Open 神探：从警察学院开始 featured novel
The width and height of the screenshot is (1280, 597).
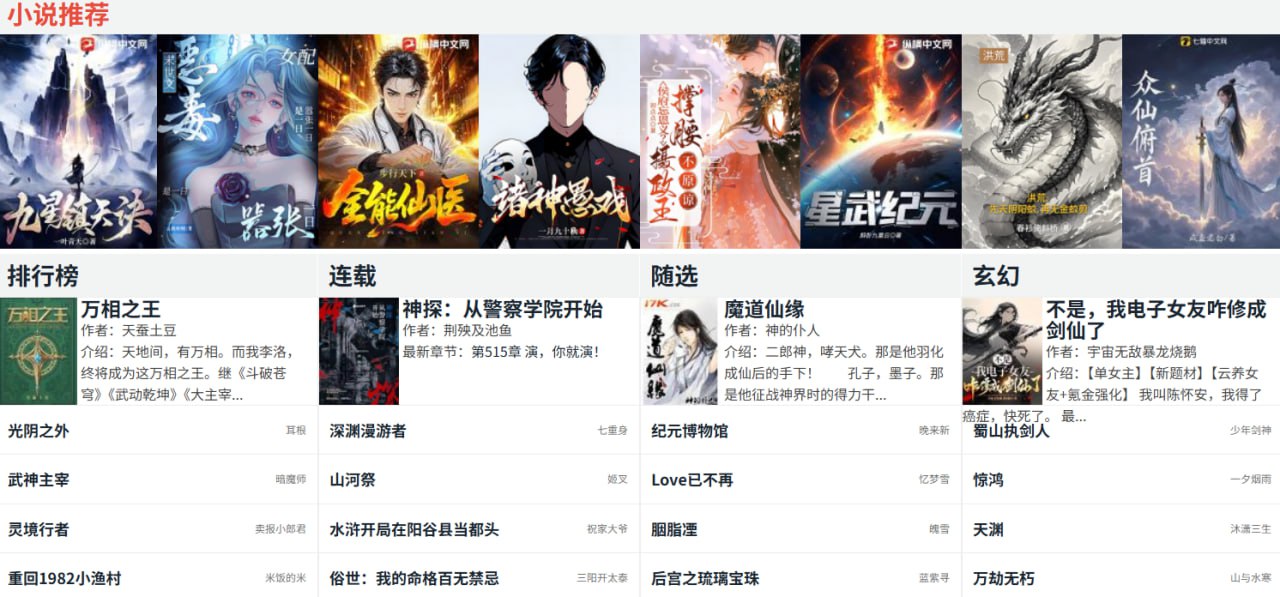[502, 309]
